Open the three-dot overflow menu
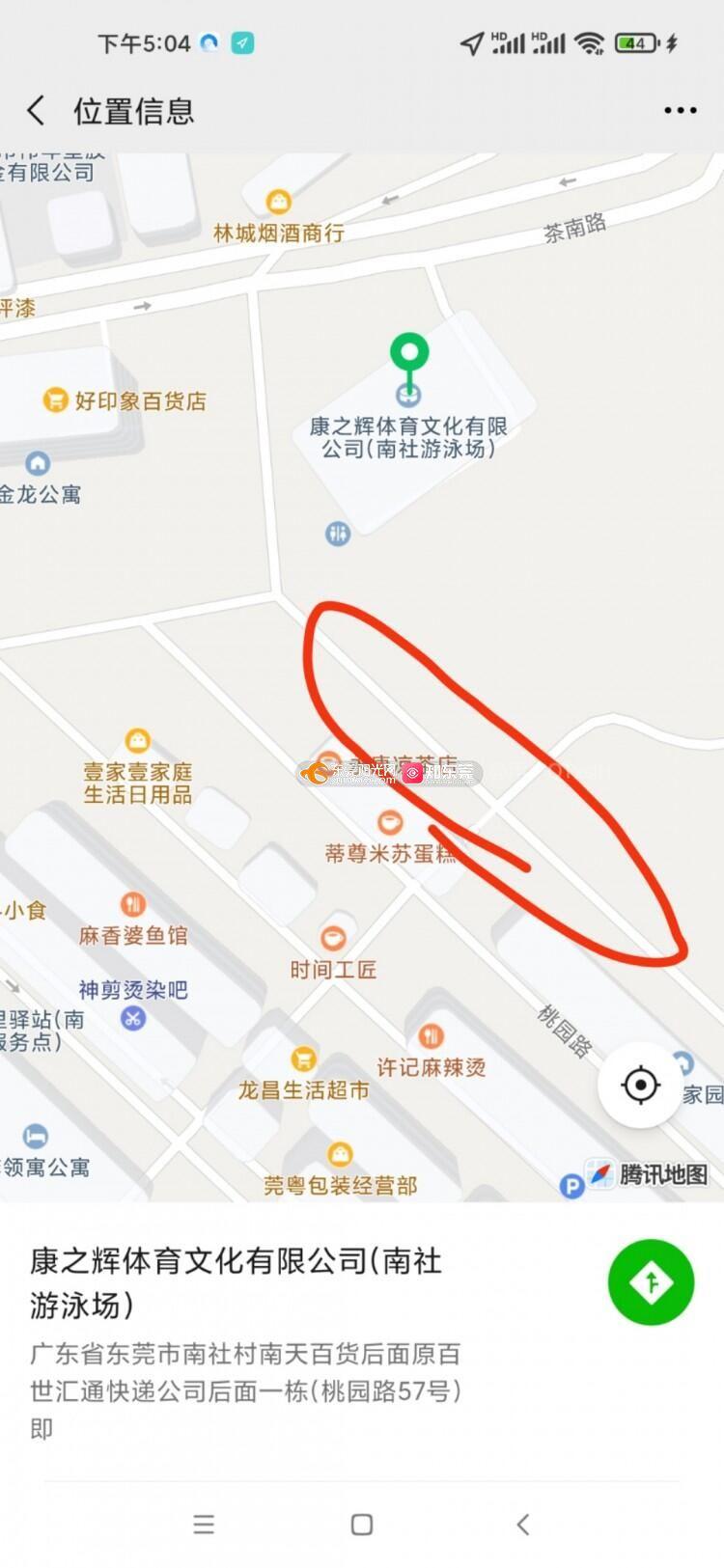The image size is (724, 1568). click(680, 111)
